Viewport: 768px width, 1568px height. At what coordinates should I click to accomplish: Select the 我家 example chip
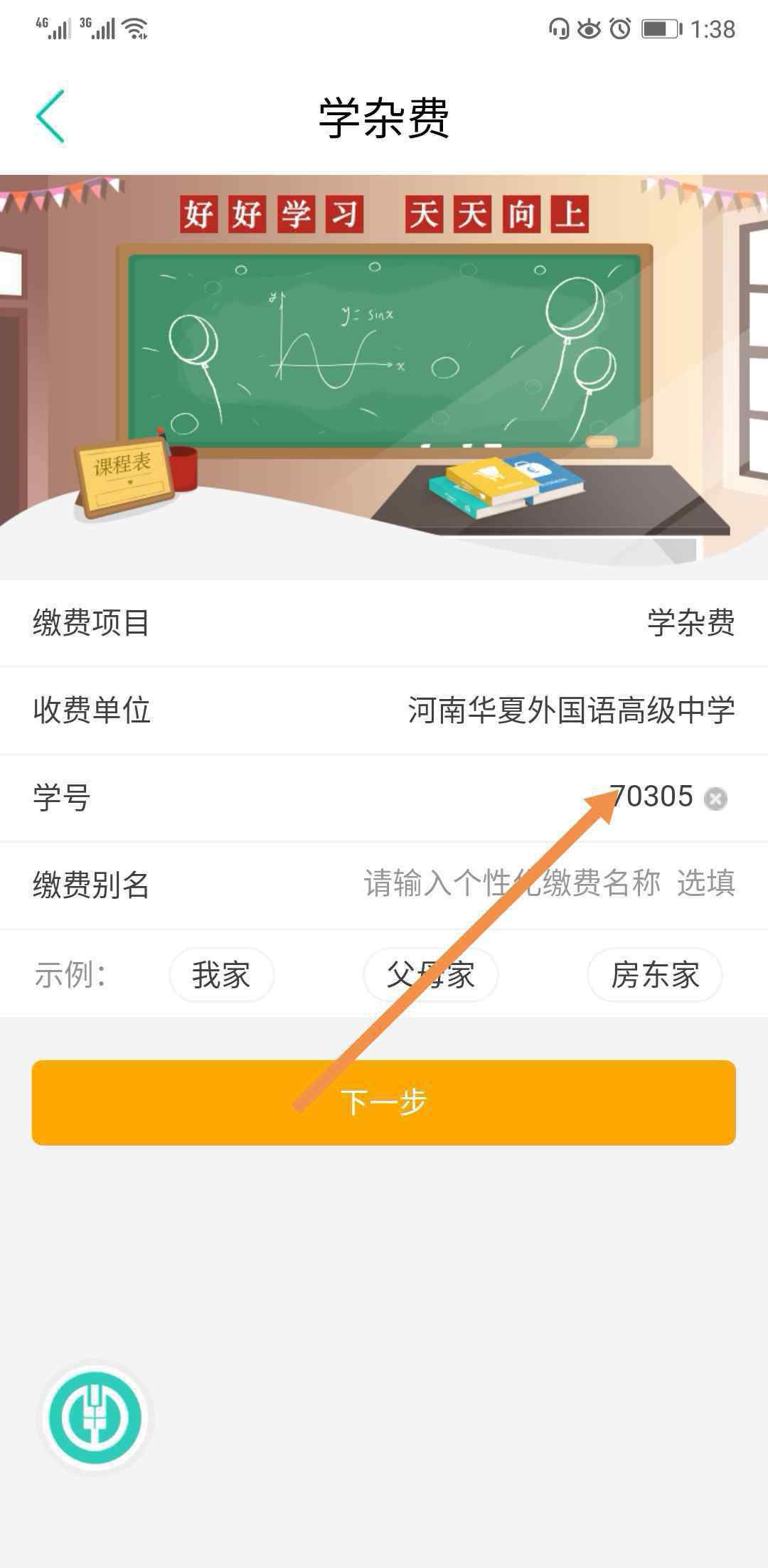(x=221, y=974)
